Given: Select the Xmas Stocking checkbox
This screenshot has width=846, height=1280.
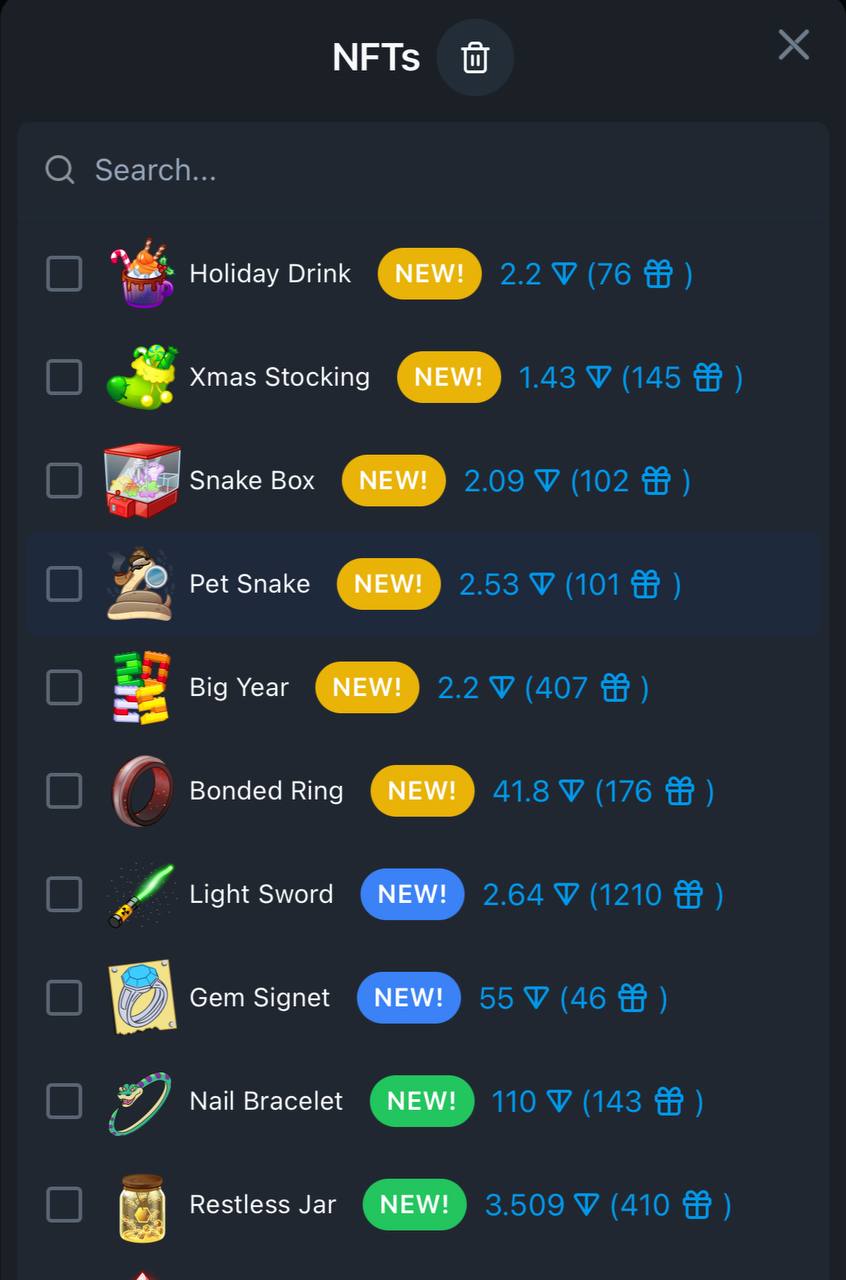Looking at the screenshot, I should 64,377.
